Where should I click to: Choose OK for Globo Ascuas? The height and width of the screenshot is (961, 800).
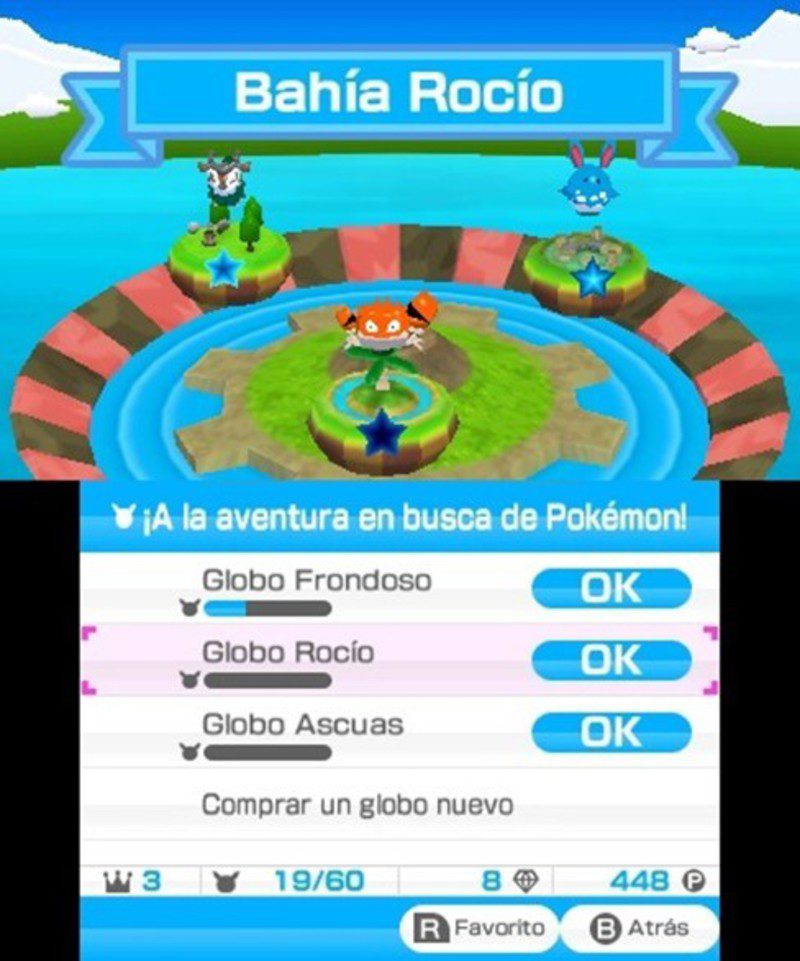[611, 732]
